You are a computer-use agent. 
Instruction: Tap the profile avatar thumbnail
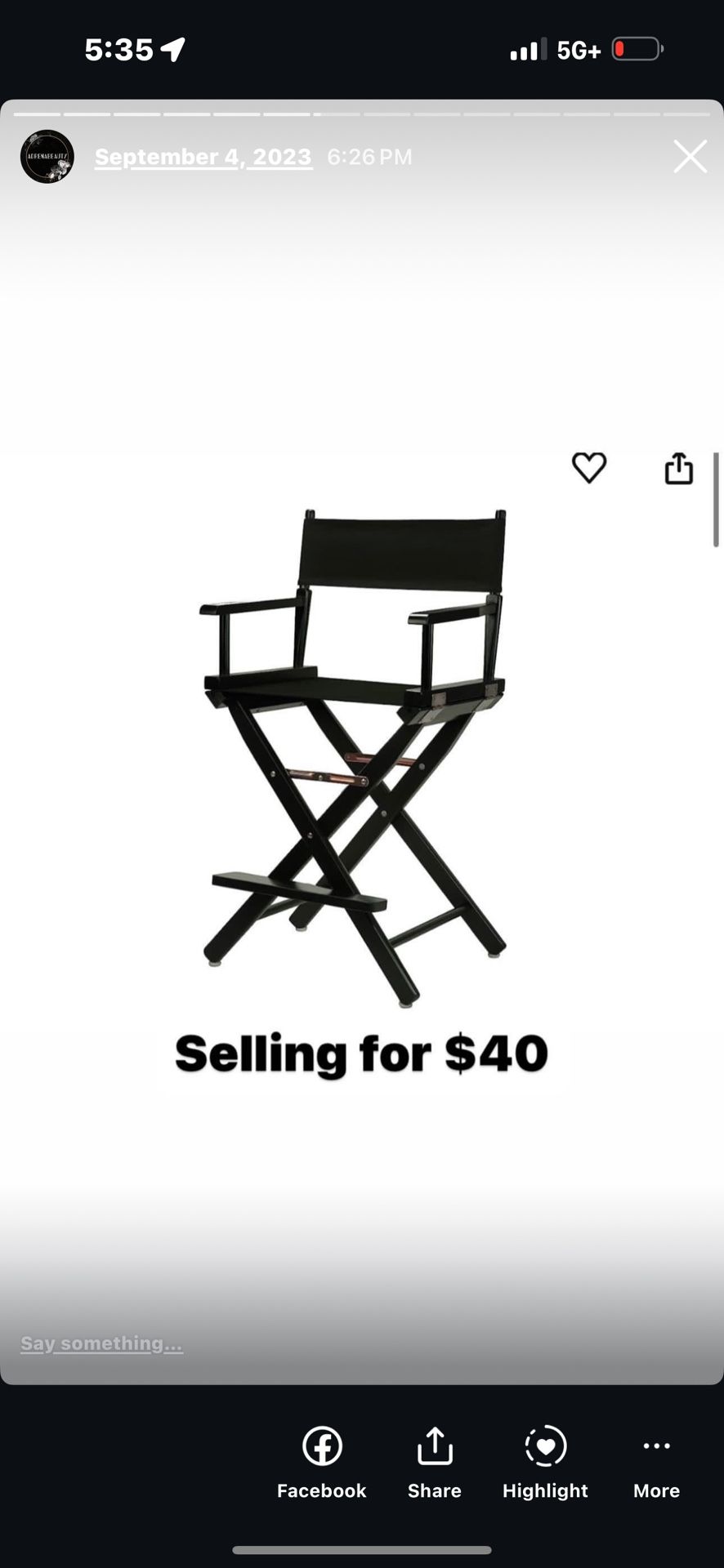47,156
